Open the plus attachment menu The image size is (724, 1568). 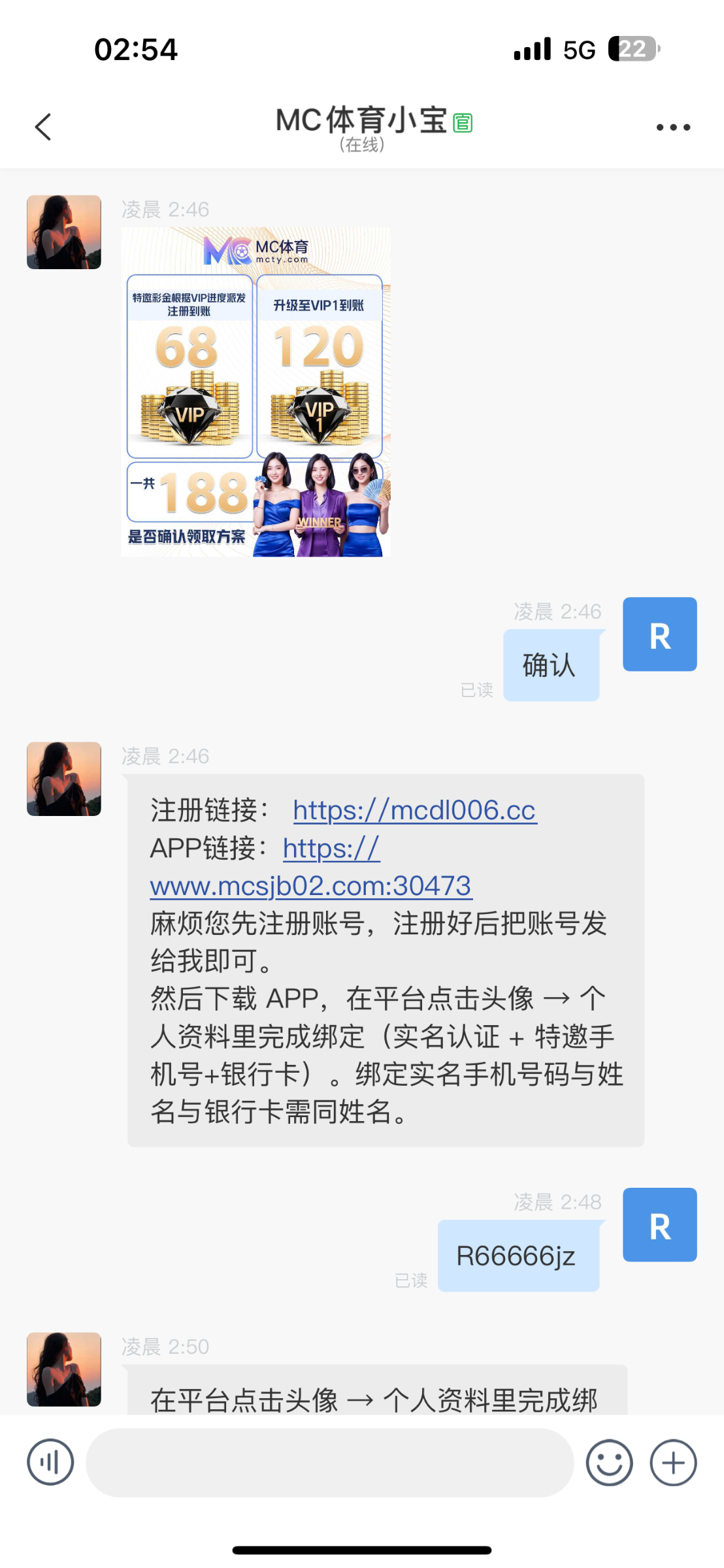tap(673, 1462)
